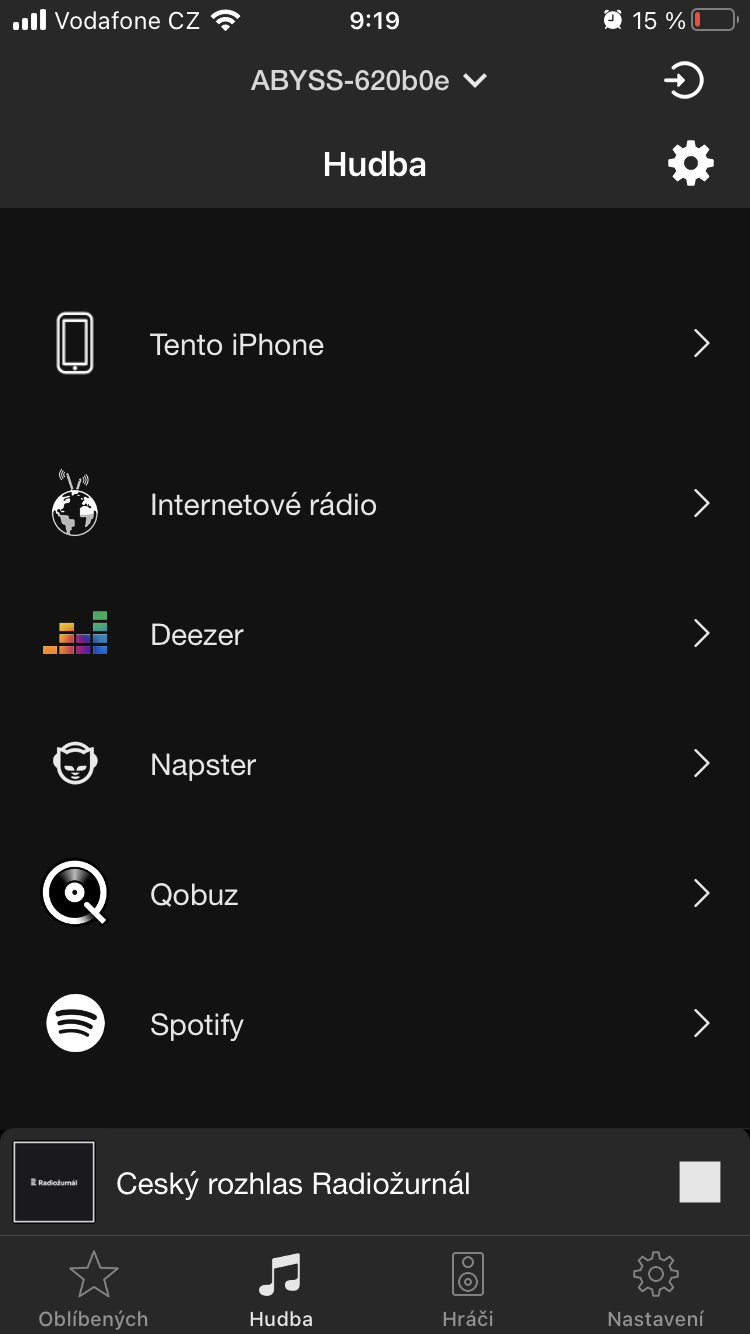Open the Radiožurnál now playing artwork

[54, 1182]
